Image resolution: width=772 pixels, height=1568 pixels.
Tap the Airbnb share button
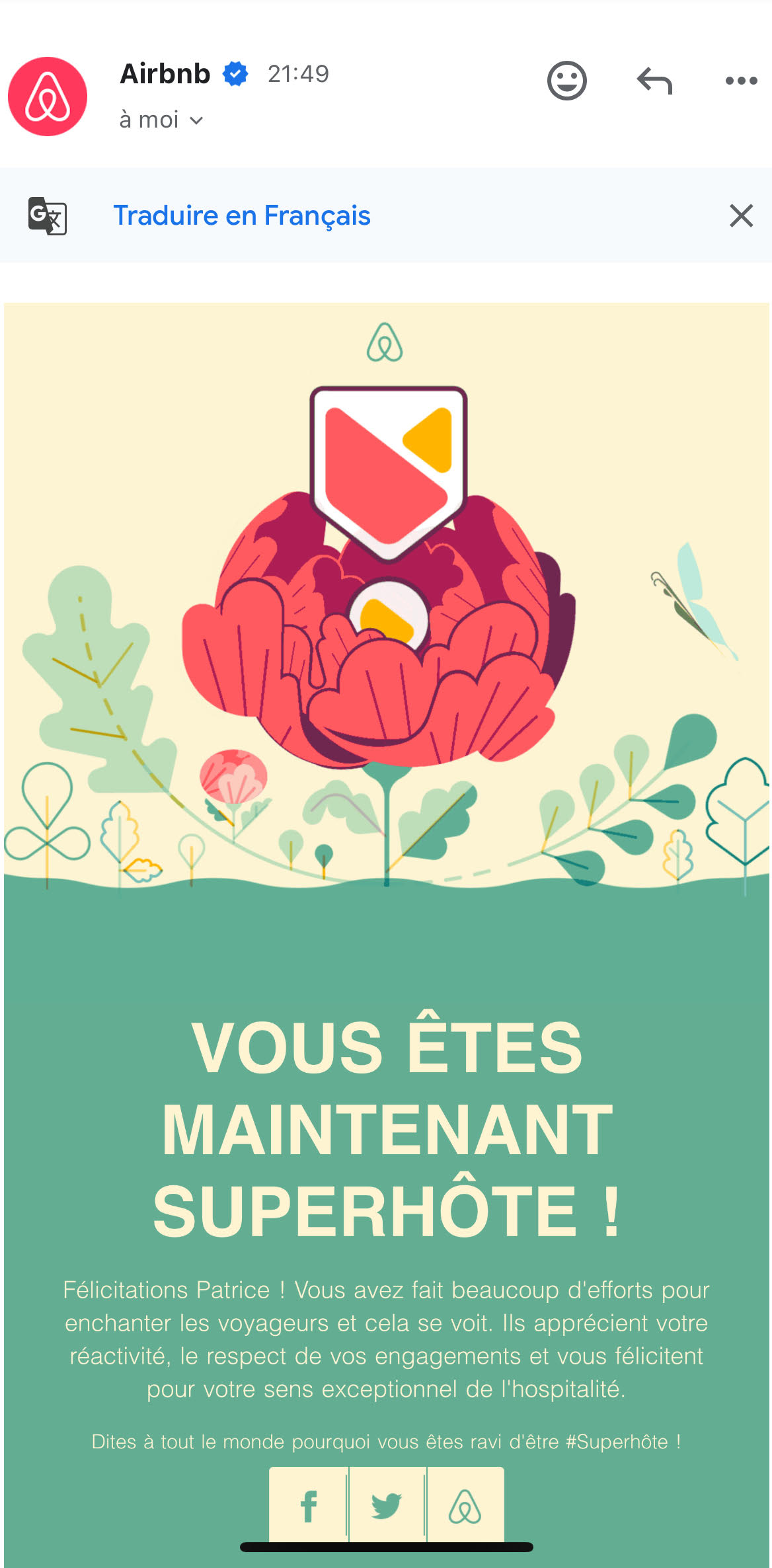465,1506
